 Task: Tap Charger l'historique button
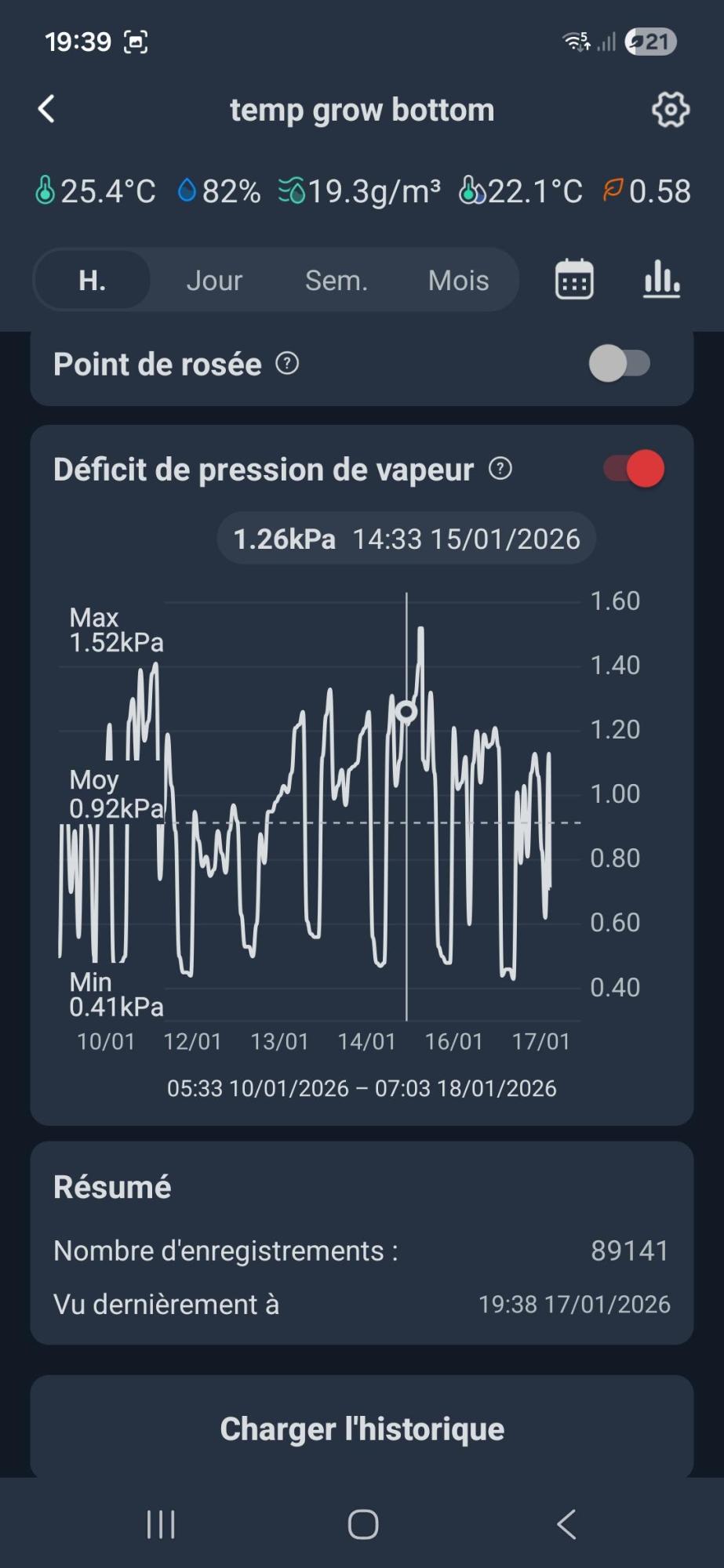coord(362,1428)
